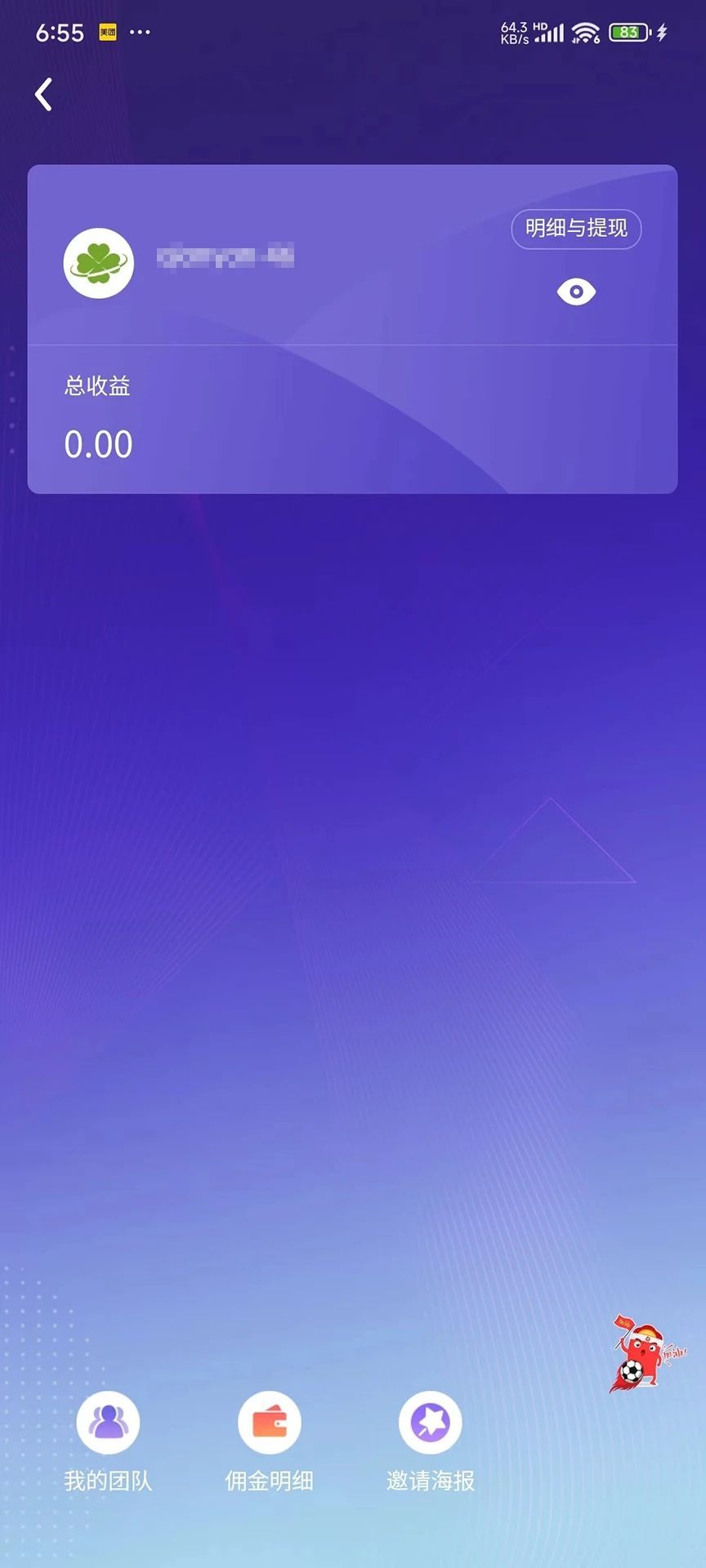This screenshot has height=1568, width=706.
Task: Open 邀请海报 invitation poster
Action: coord(431,1441)
